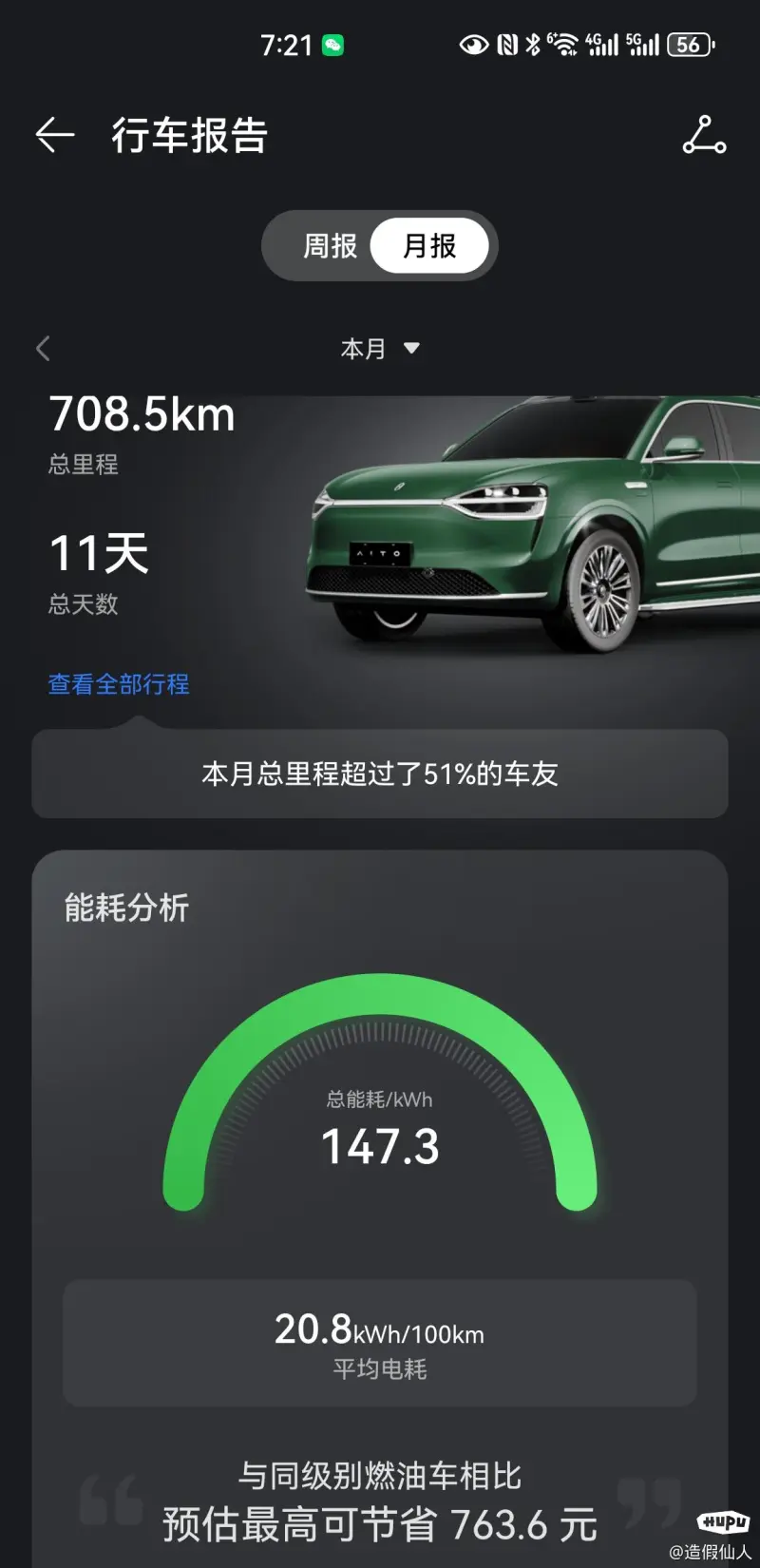The width and height of the screenshot is (760, 1568).
Task: Go back from the 行车报告 page
Action: (55, 135)
